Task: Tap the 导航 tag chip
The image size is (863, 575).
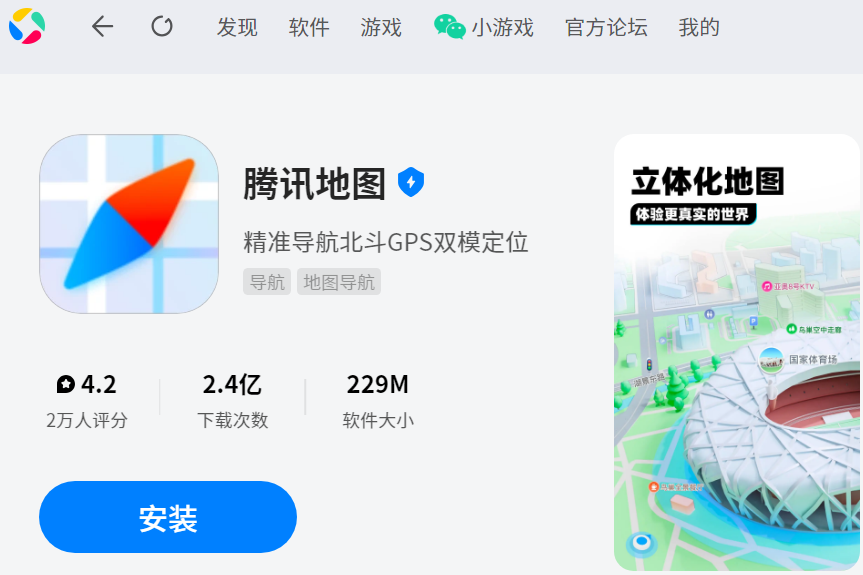Action: tap(267, 282)
